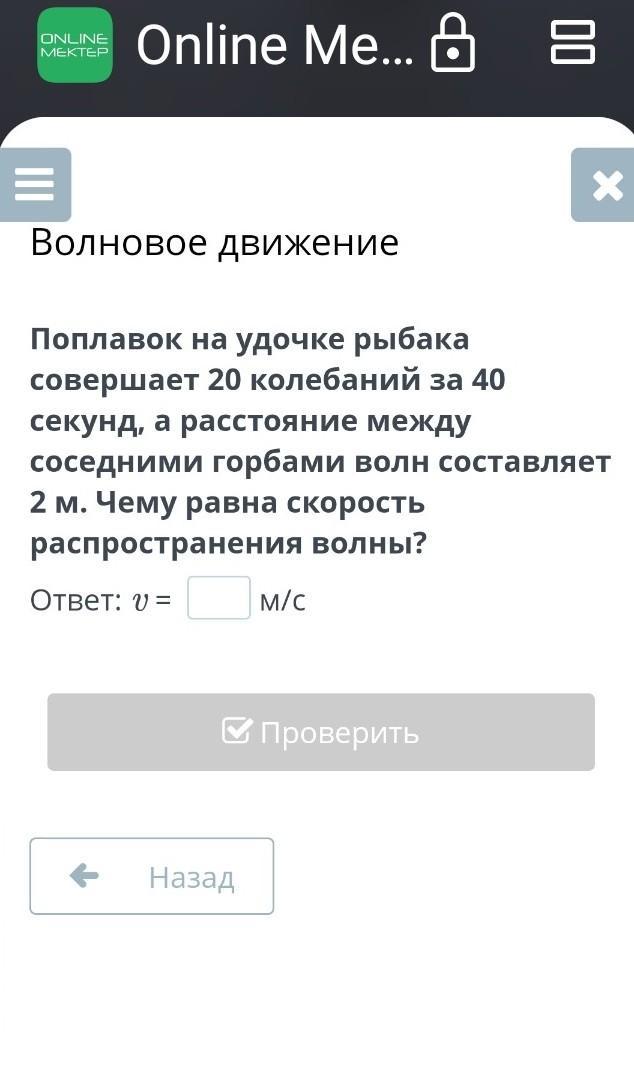This screenshot has width=634, height=1083.
Task: Open the browser tabs switcher
Action: click(x=573, y=43)
